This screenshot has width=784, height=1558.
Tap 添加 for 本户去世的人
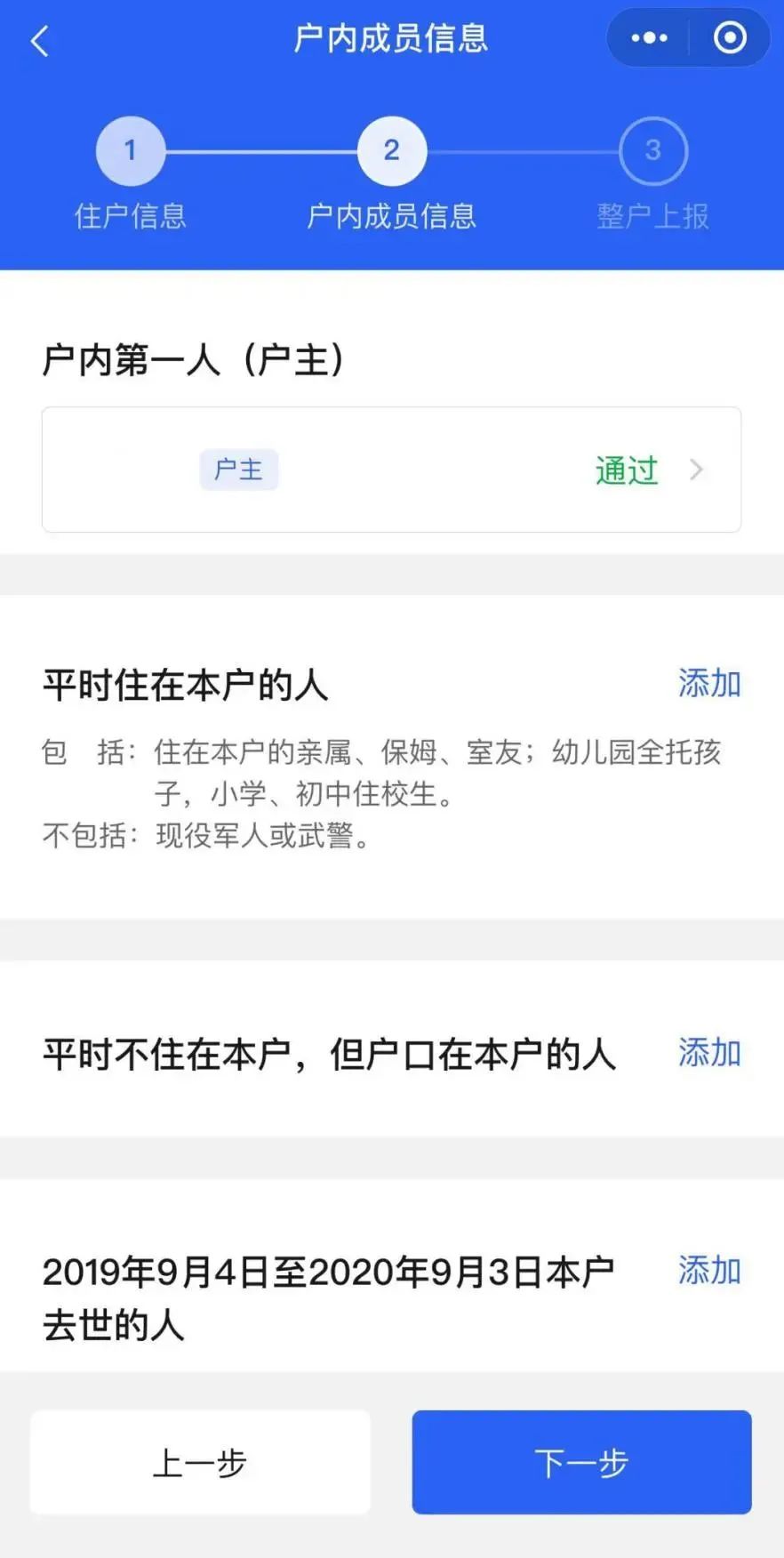[x=708, y=1271]
